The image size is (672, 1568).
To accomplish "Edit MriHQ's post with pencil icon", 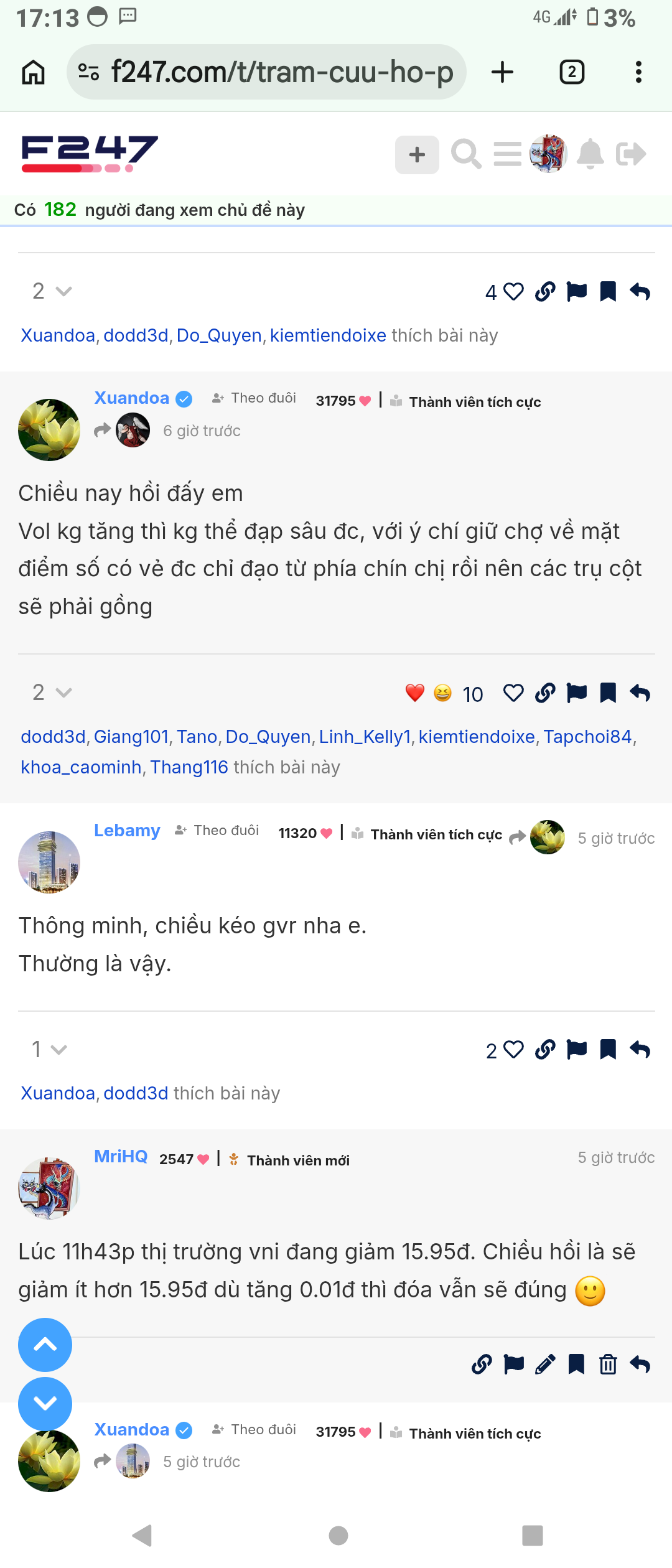I will point(545,1365).
